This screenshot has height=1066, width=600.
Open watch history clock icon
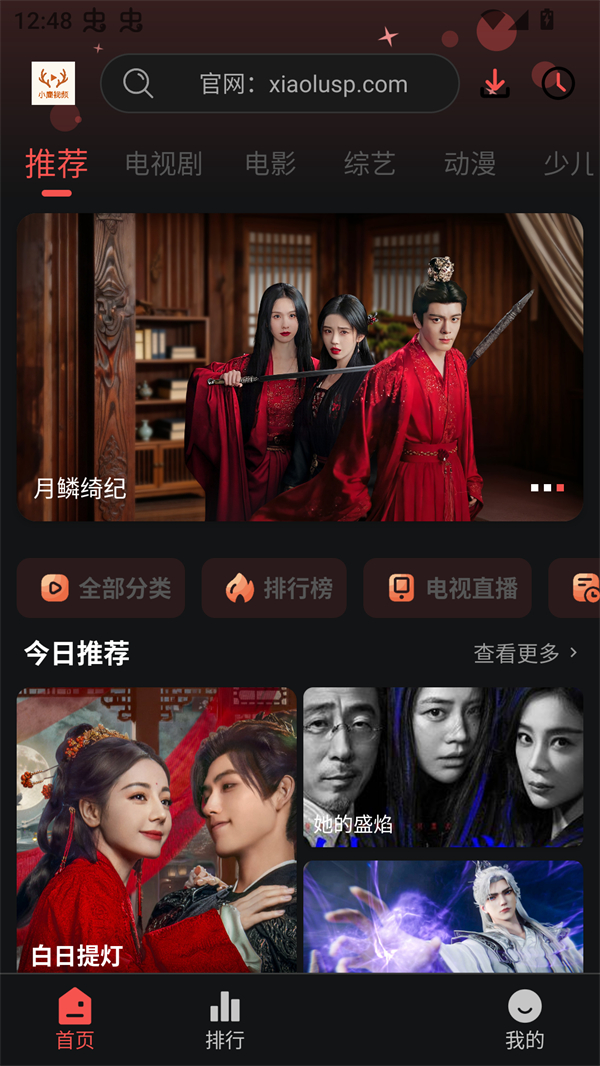pos(558,84)
